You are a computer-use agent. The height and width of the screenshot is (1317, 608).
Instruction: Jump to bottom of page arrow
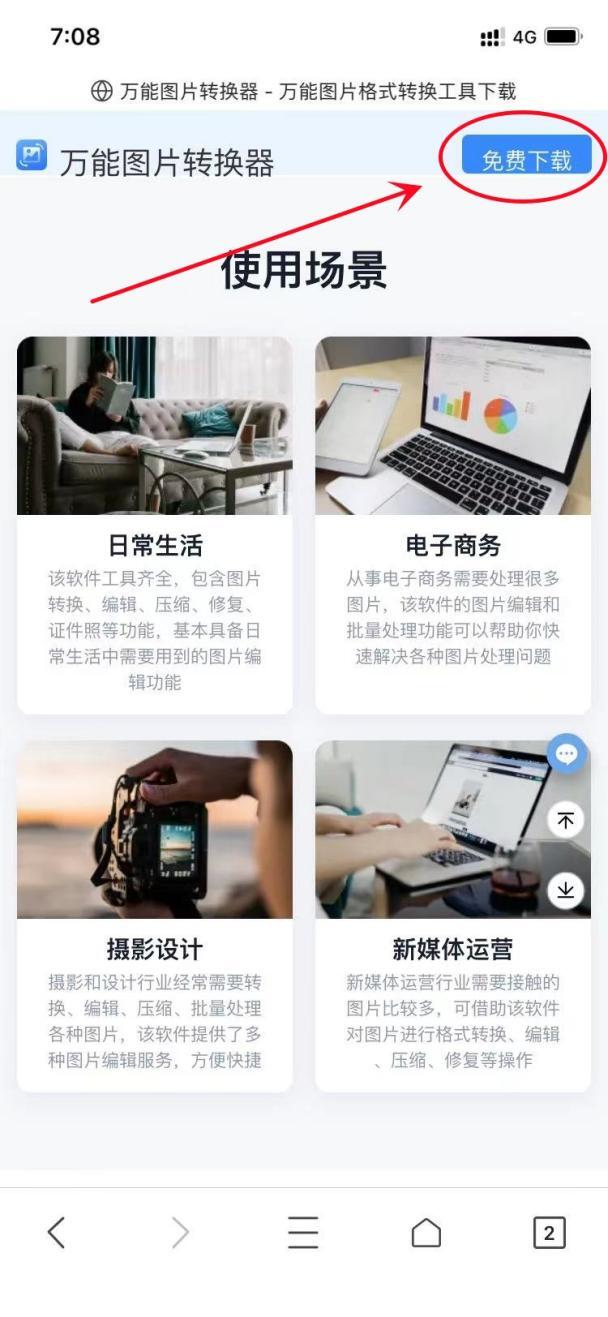(x=567, y=888)
